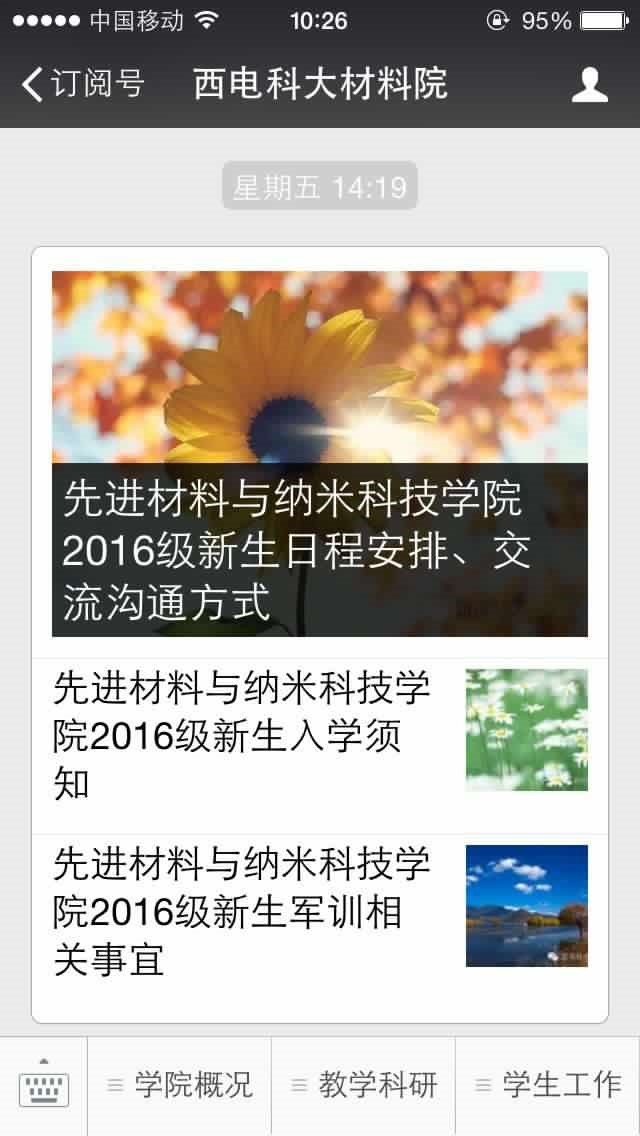Expand the 学院概况 menu
The image size is (640, 1136).
[180, 1085]
